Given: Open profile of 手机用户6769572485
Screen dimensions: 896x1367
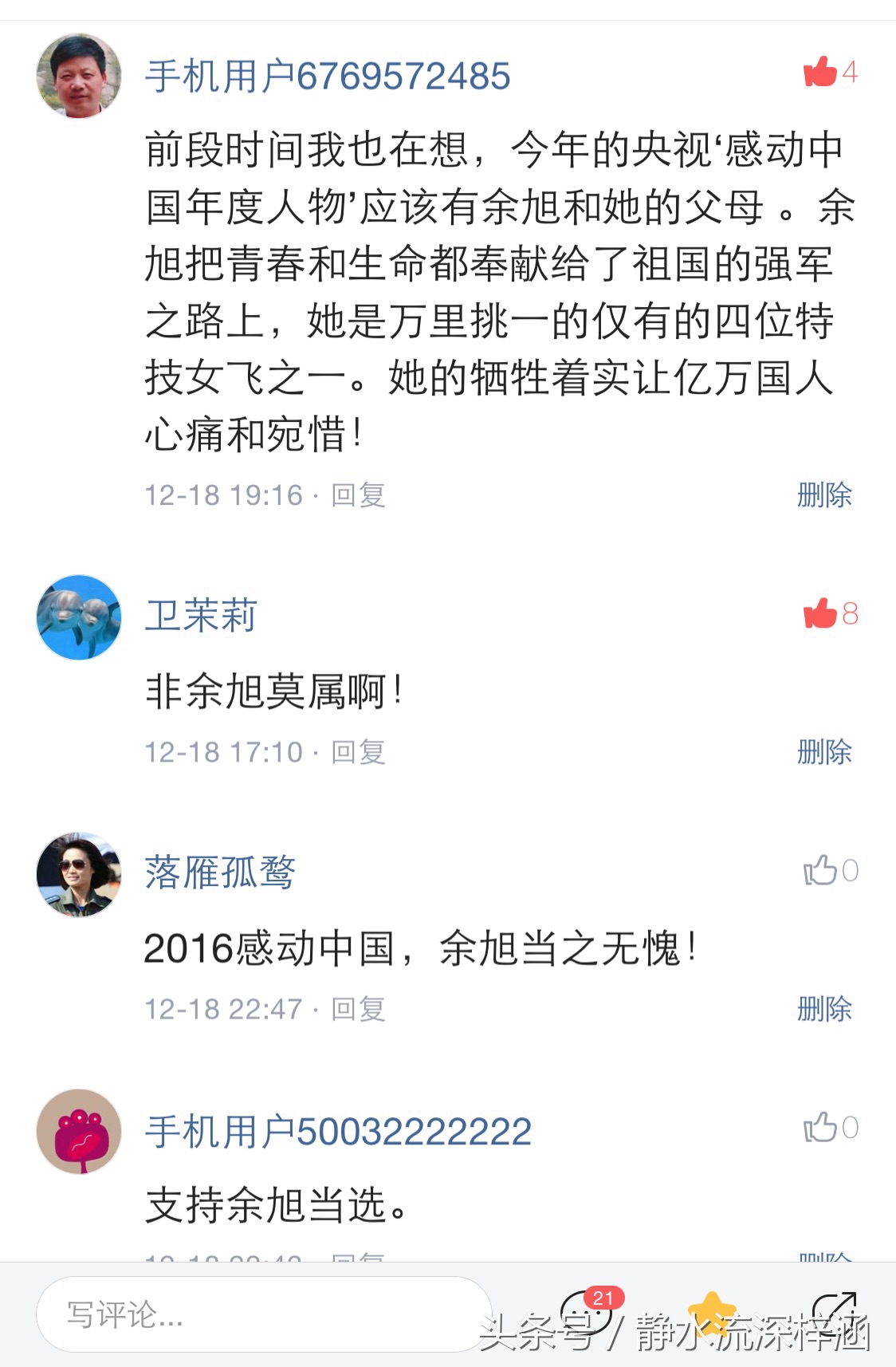Looking at the screenshot, I should [x=329, y=74].
